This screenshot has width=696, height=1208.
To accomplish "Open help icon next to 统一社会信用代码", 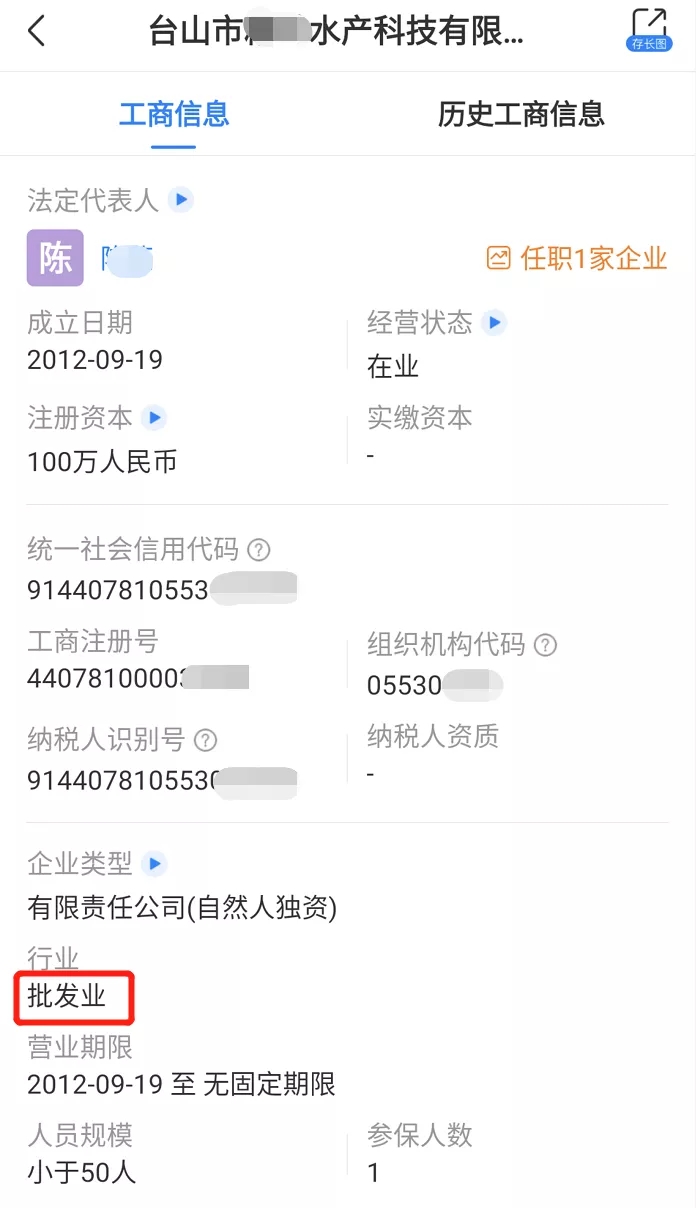I will point(259,549).
